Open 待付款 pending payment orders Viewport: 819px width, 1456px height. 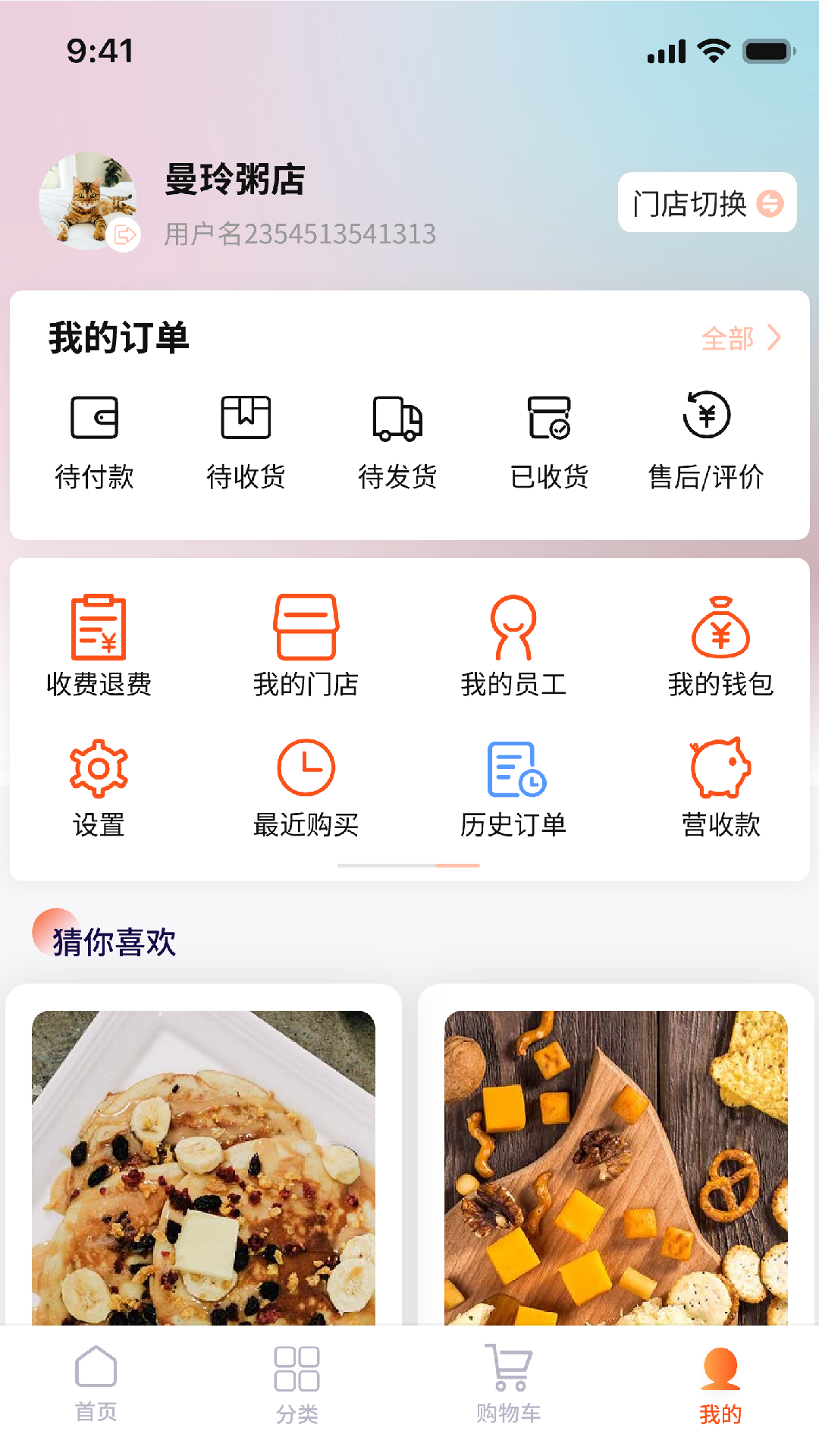tap(95, 441)
